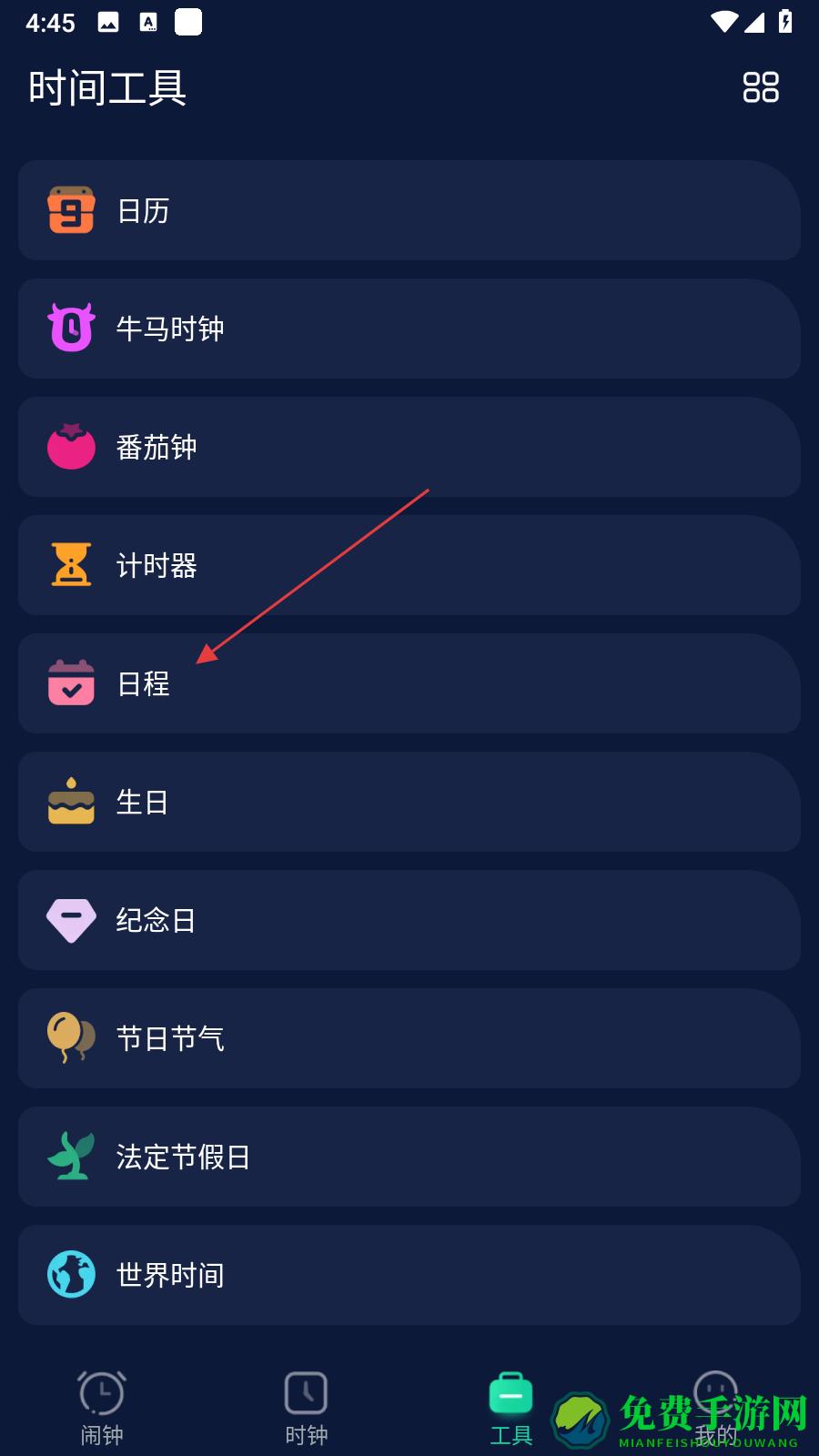Viewport: 819px width, 1456px height.
Task: Open the 日程 schedule tool
Action: pos(409,683)
